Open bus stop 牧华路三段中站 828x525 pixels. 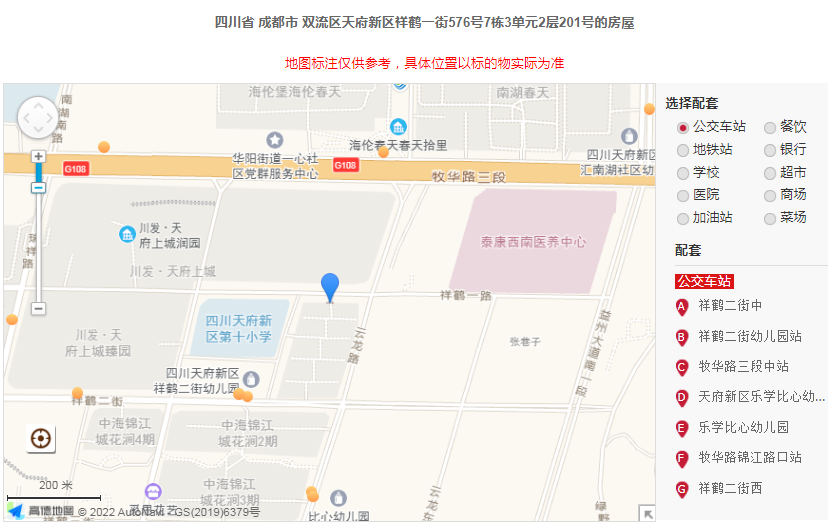(743, 367)
